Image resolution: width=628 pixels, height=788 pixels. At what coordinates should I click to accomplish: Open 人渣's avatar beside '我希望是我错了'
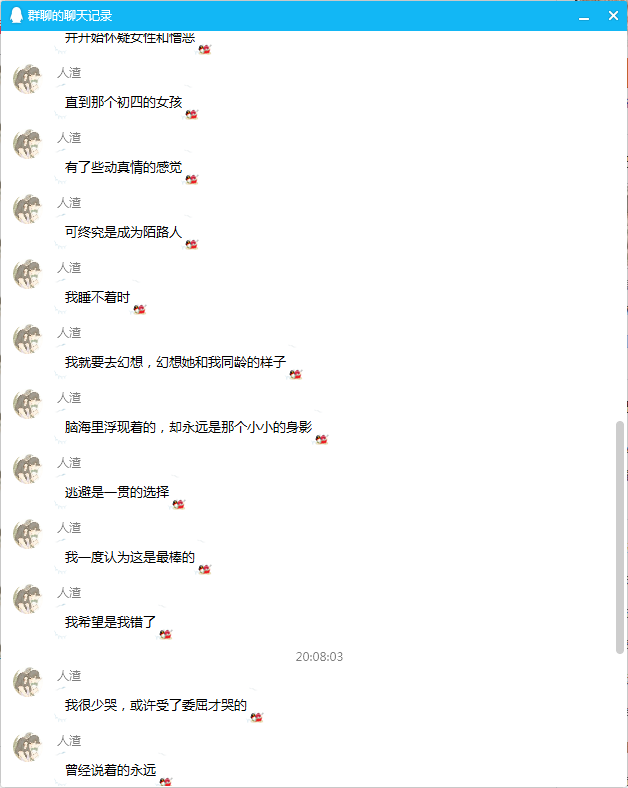coord(28,600)
